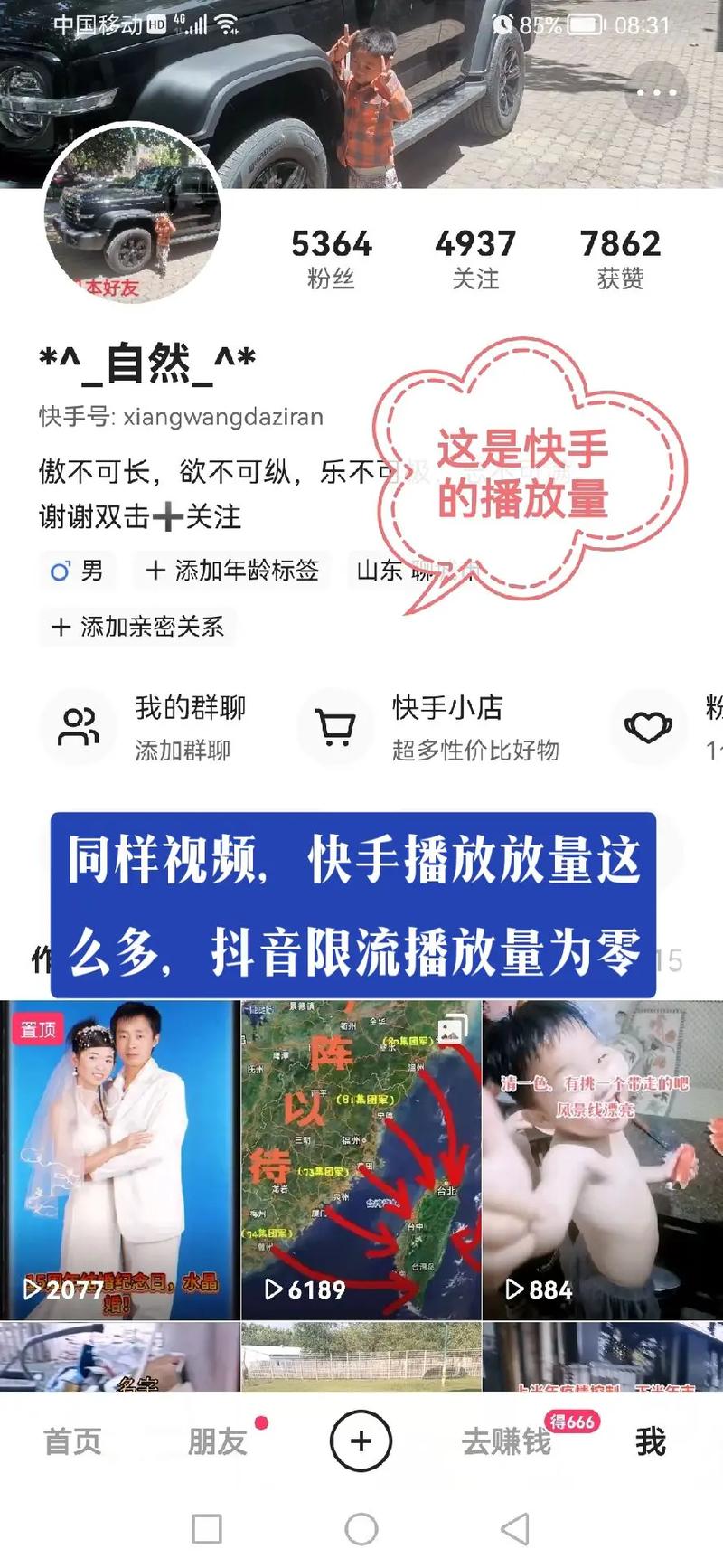Image resolution: width=723 pixels, height=1568 pixels.
Task: Add an age tag via 添加年龄标签
Action: [x=231, y=571]
